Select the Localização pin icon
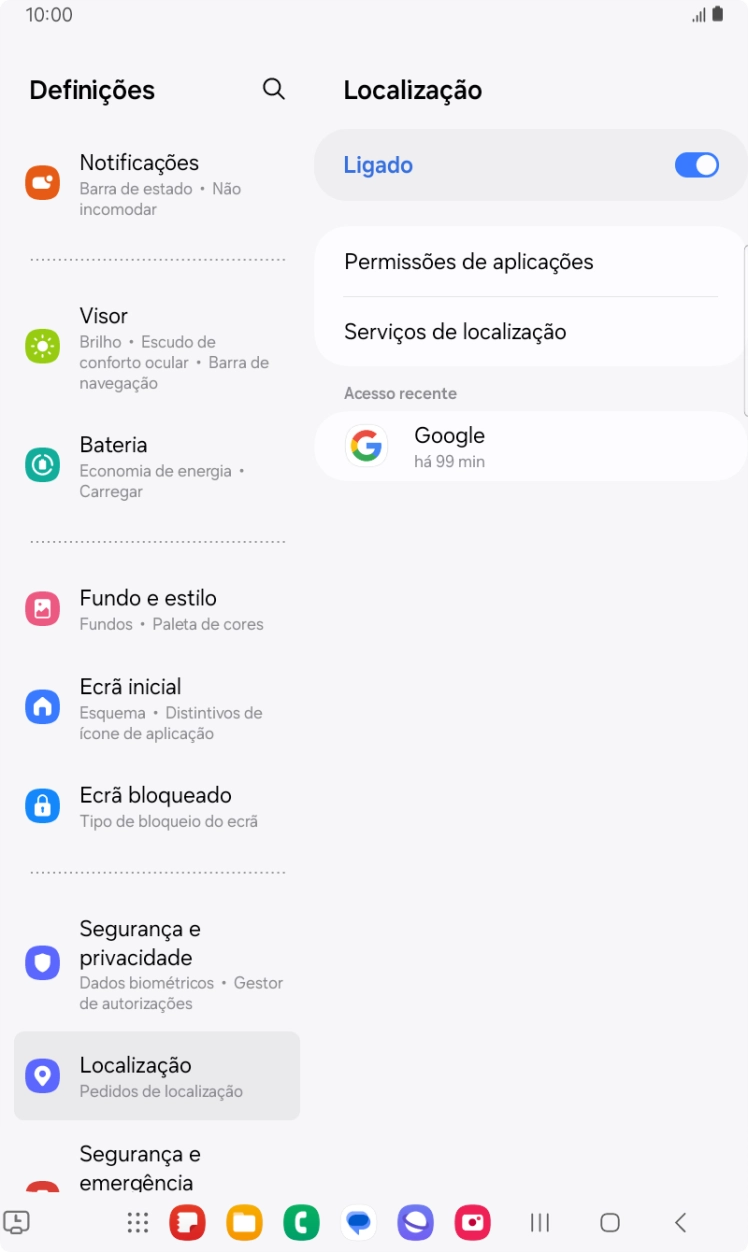 [42, 1075]
